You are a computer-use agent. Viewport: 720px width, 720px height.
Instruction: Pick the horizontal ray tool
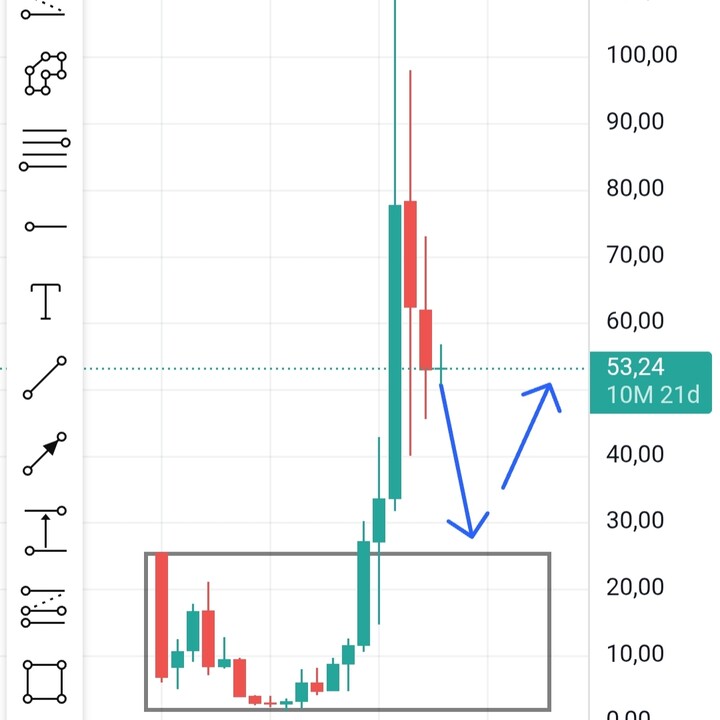pyautogui.click(x=45, y=227)
